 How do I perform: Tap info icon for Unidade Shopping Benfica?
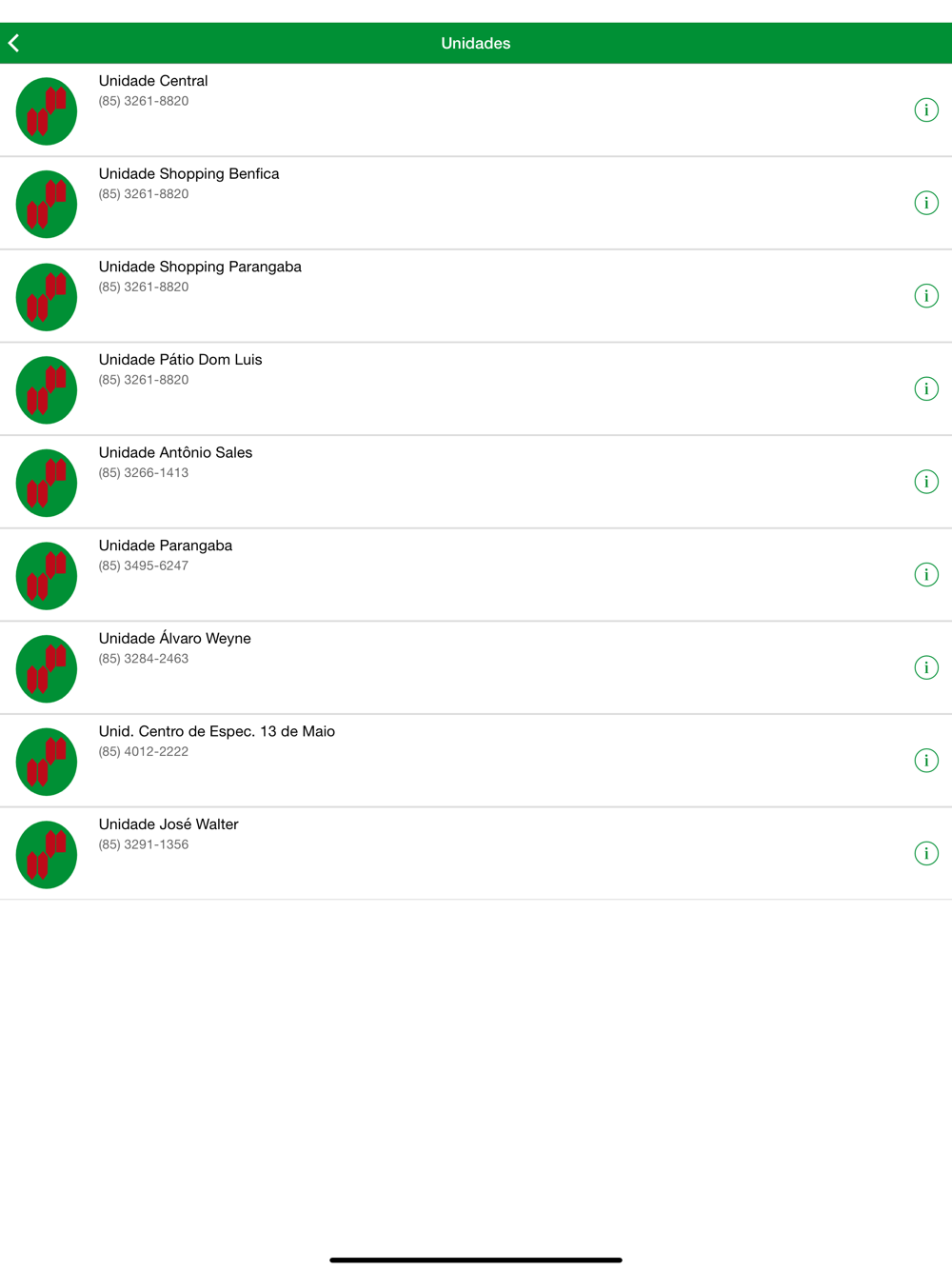click(x=925, y=203)
